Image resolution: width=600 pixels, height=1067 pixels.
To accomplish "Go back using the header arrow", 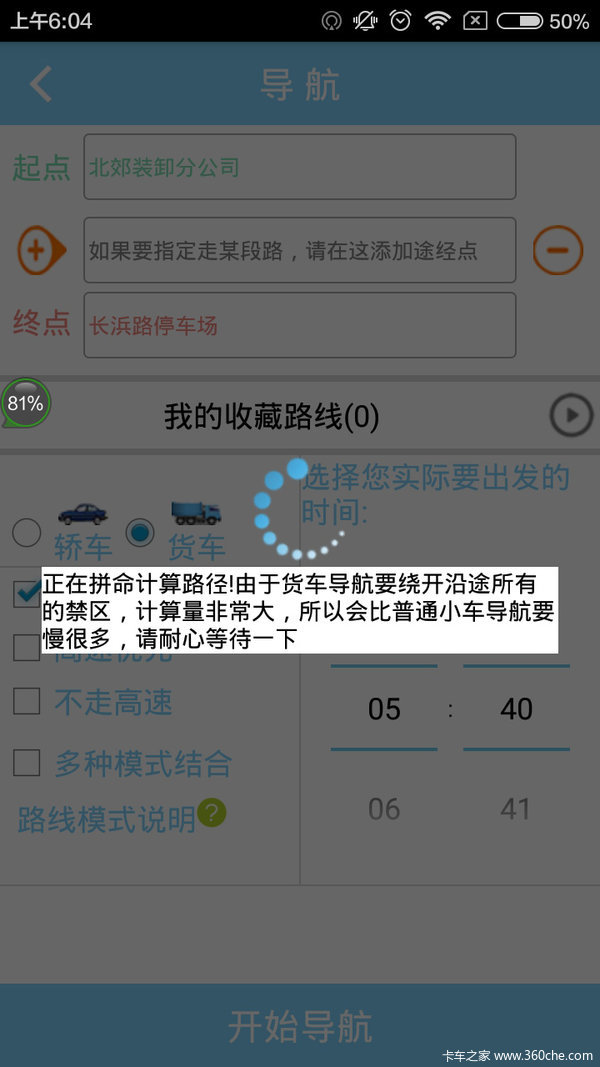I will coord(41,84).
